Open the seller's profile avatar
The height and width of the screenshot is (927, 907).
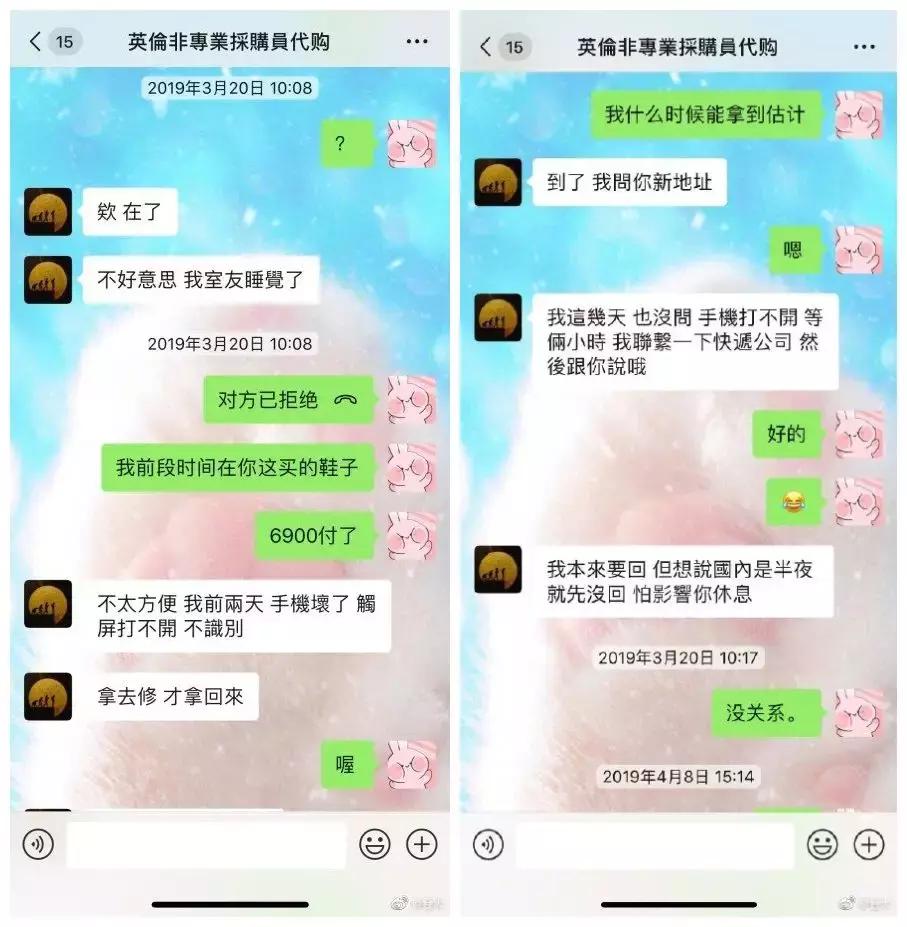[x=47, y=213]
